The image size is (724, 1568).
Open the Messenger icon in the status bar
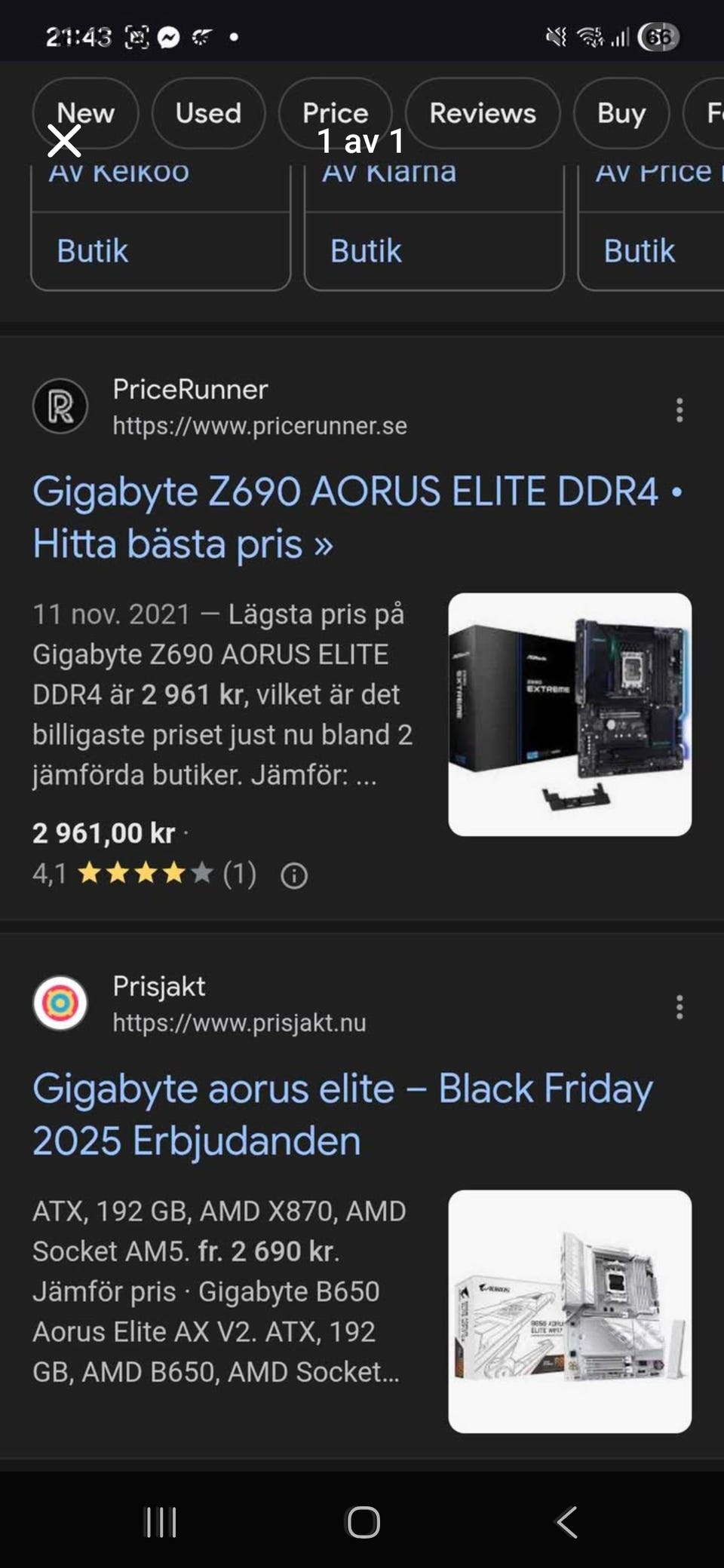pos(167,35)
